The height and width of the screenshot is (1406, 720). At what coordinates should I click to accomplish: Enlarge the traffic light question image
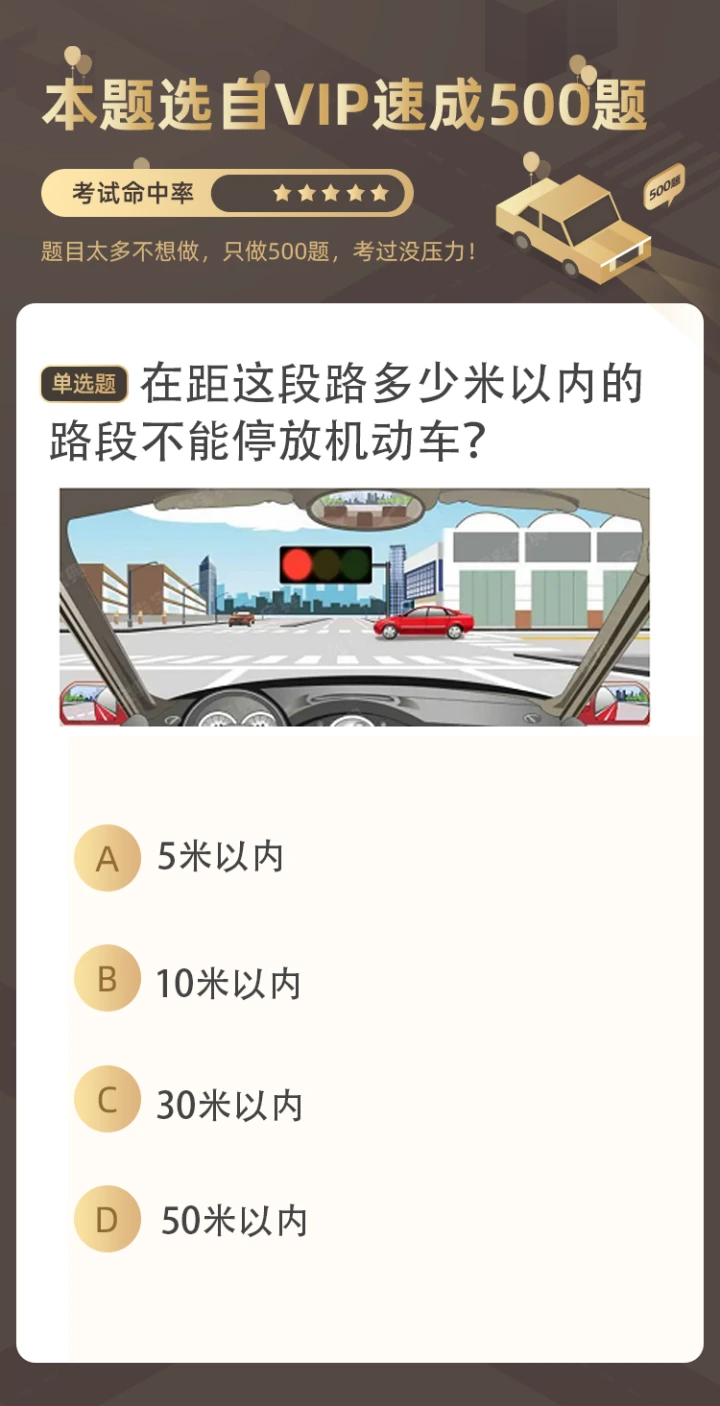(x=354, y=607)
